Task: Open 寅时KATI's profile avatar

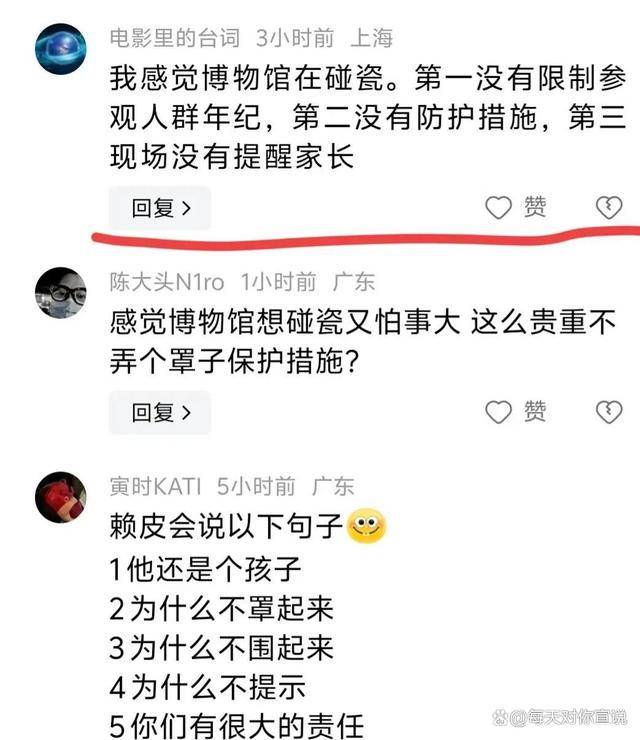Action: (60, 497)
